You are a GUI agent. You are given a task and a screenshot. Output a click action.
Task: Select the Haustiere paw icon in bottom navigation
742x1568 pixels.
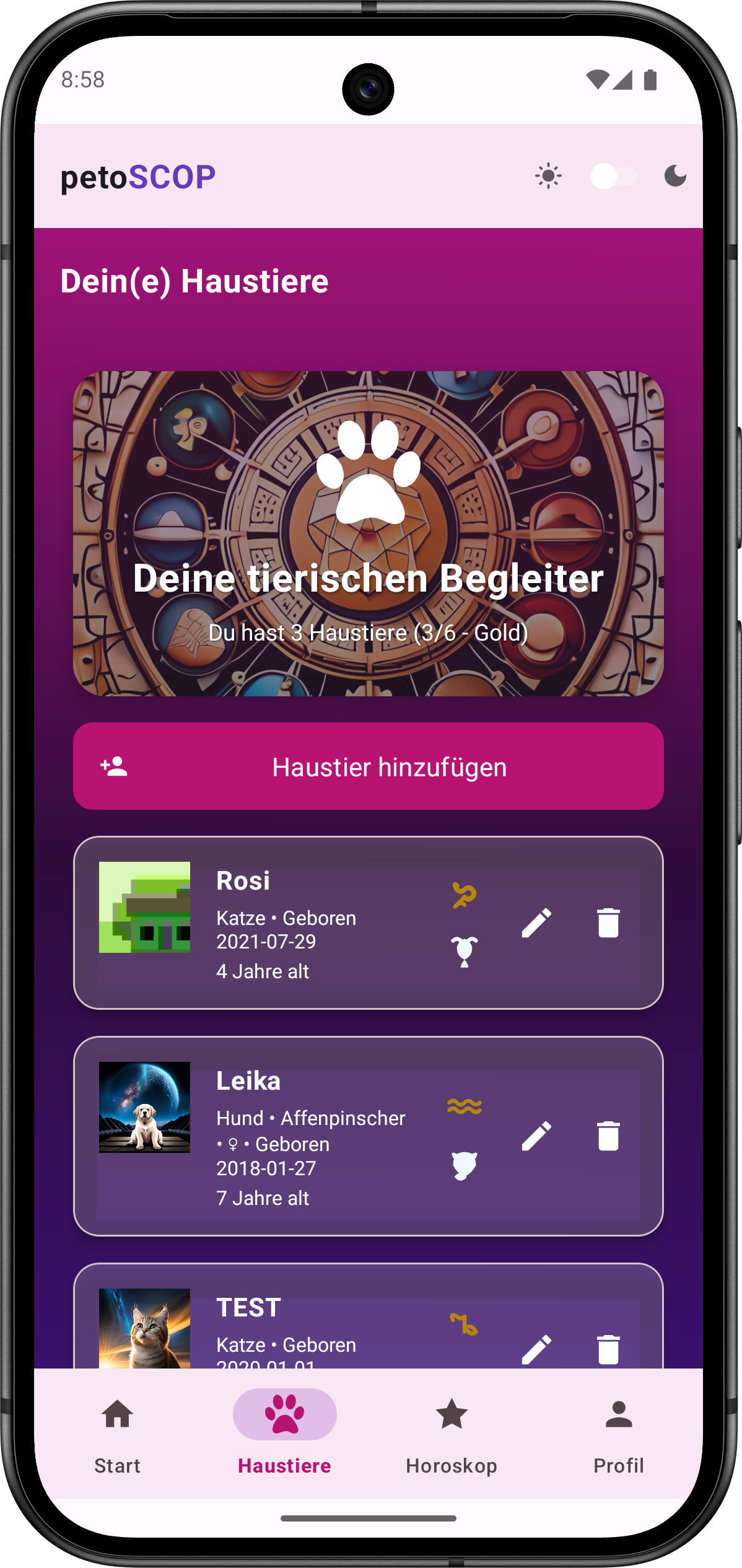[x=284, y=1414]
